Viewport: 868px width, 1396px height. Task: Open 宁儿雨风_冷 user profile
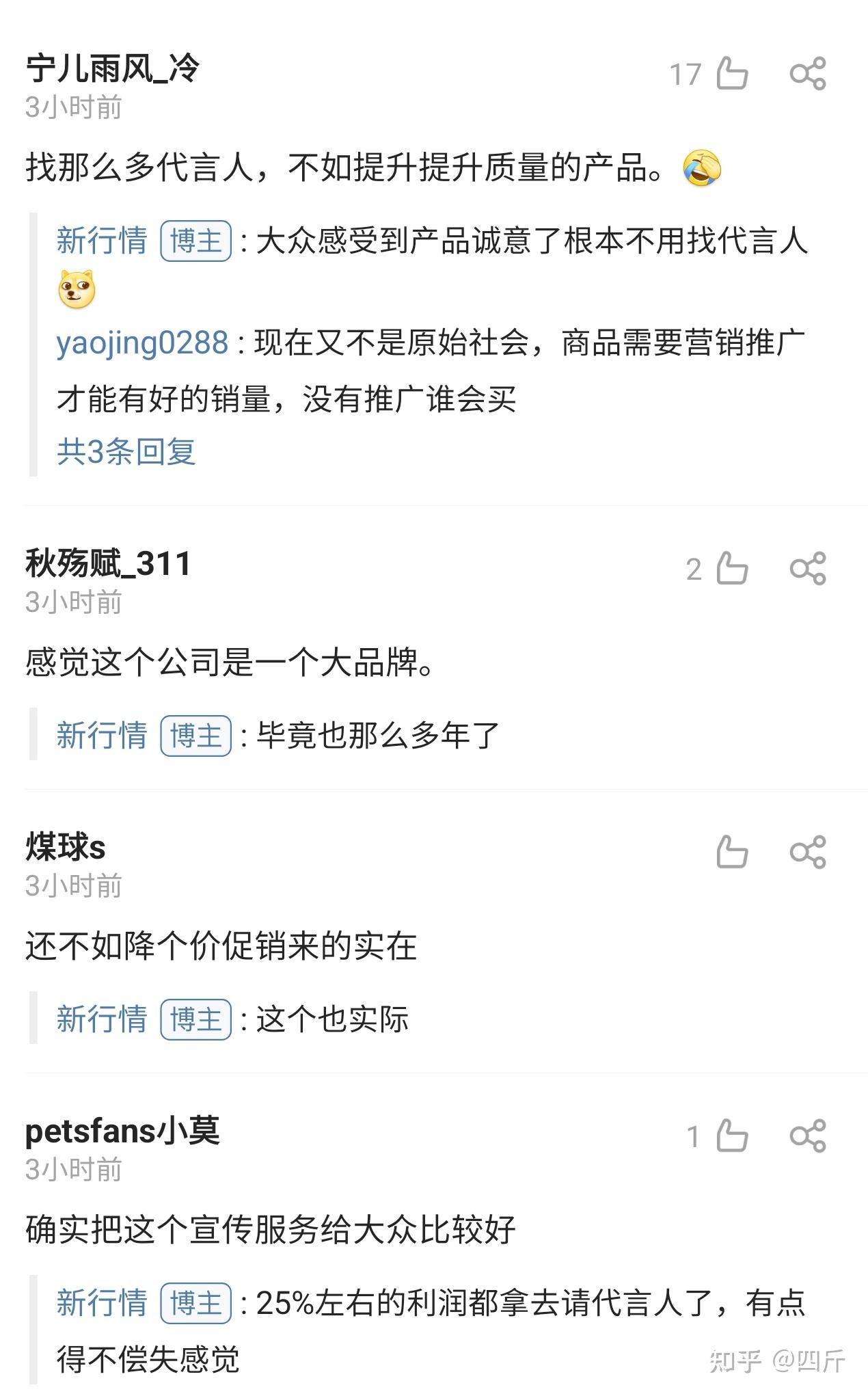coord(112,69)
